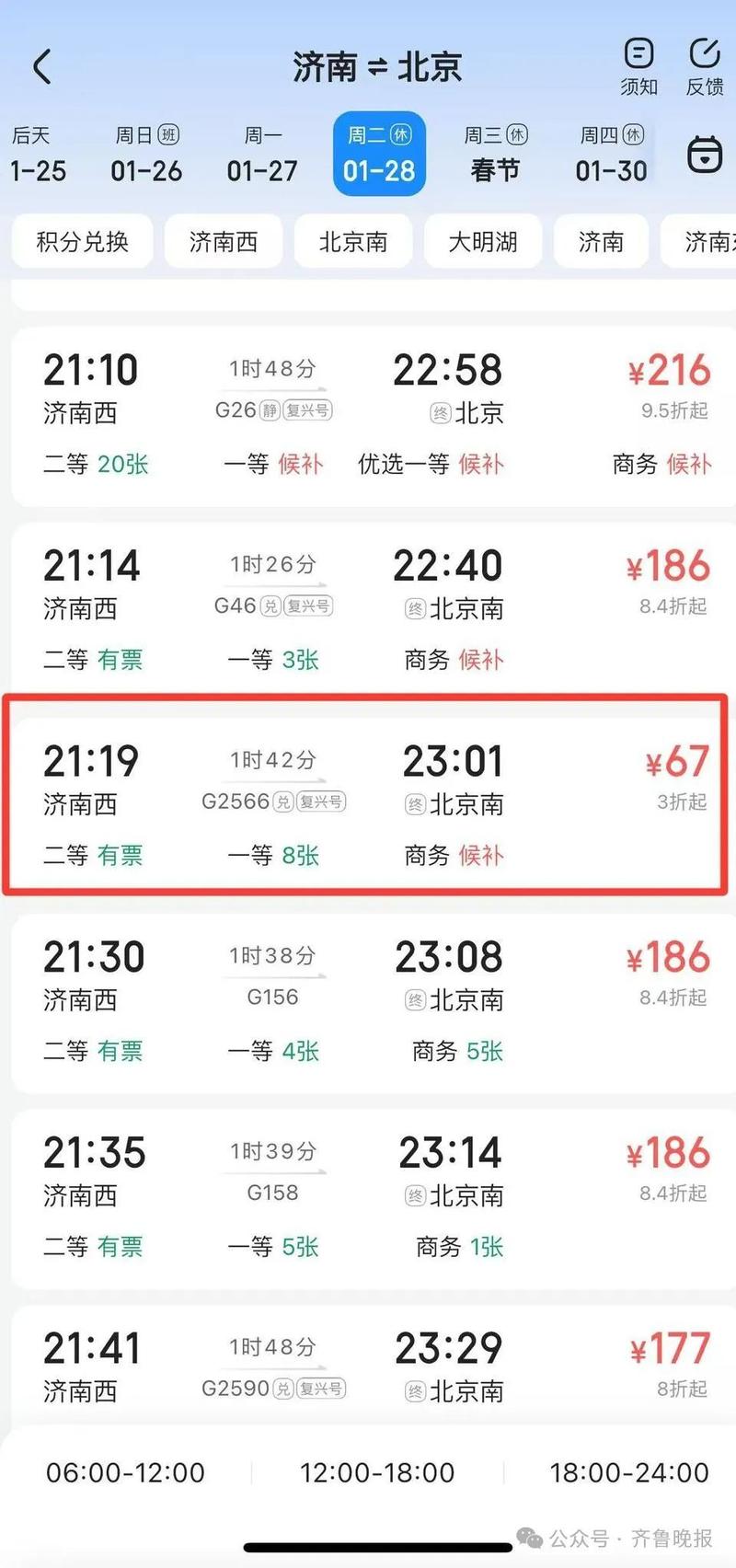Toggle the 济南西 station filter
This screenshot has width=736, height=1568.
click(x=223, y=241)
